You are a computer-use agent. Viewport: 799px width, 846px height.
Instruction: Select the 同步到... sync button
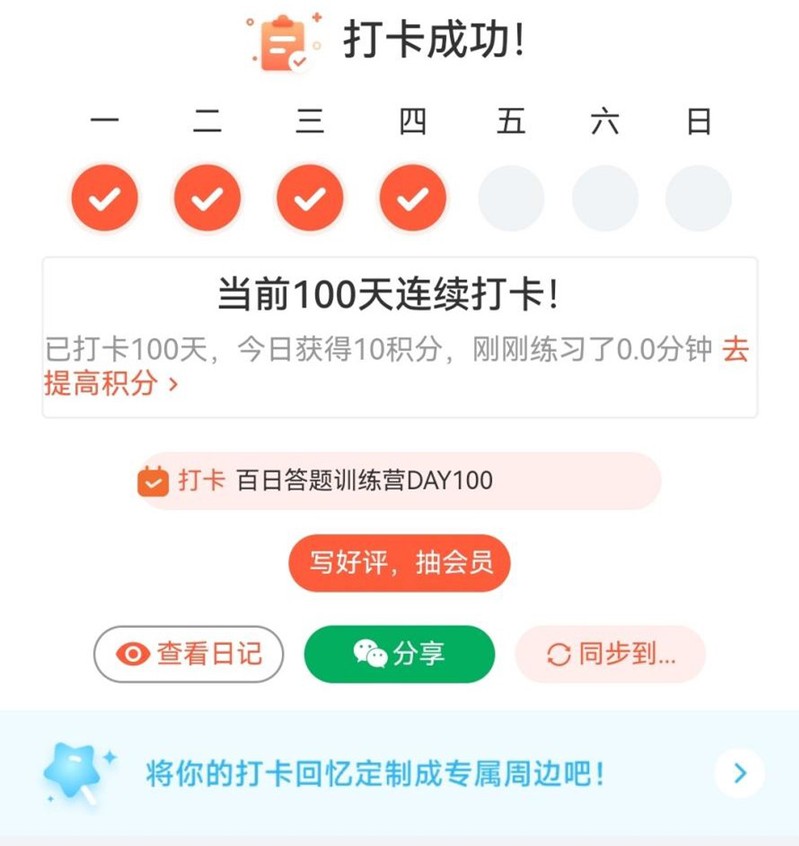point(610,654)
